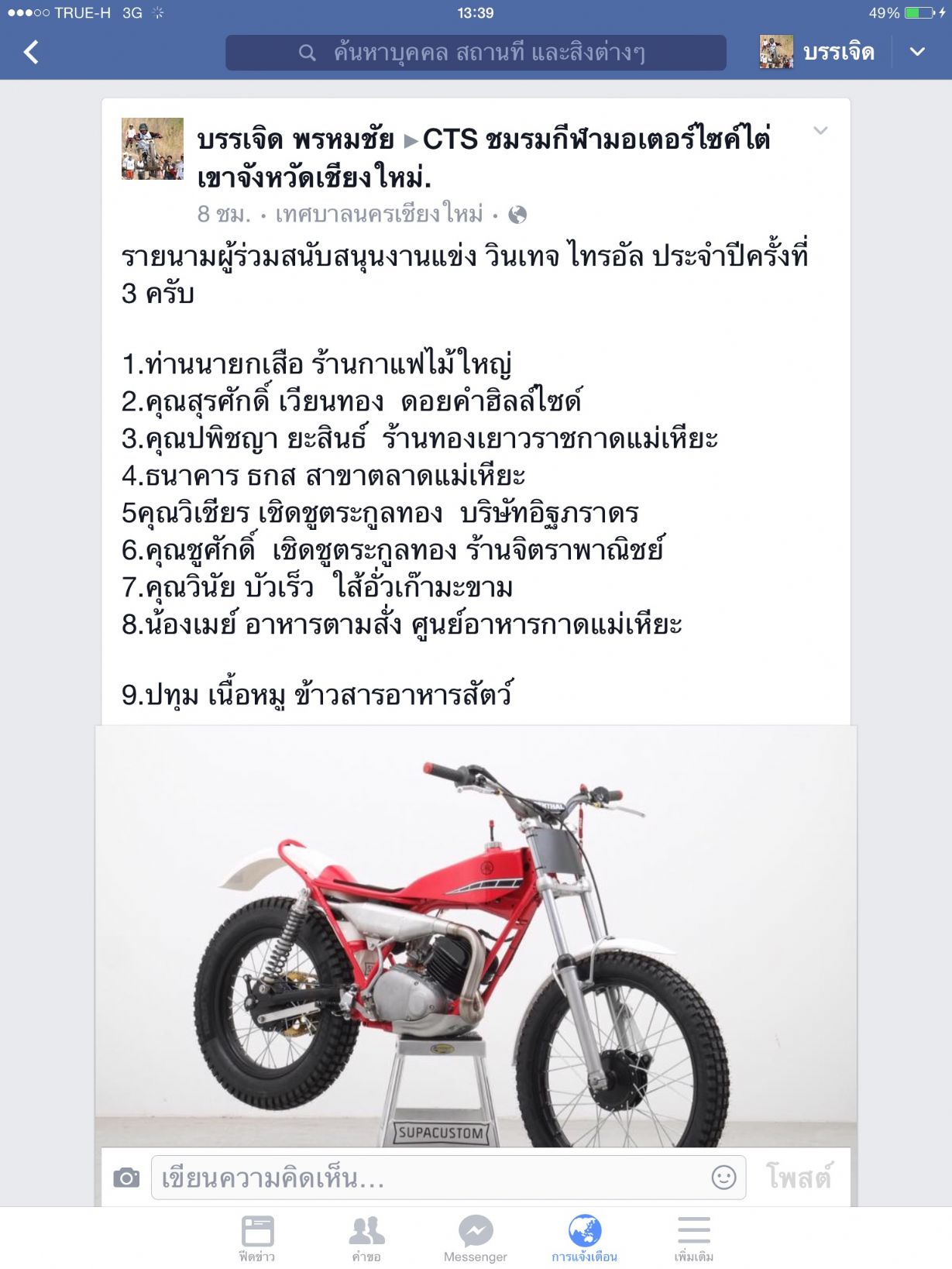
Task: Open the บรรเจิด profile shortcut in the header
Action: 818,53
